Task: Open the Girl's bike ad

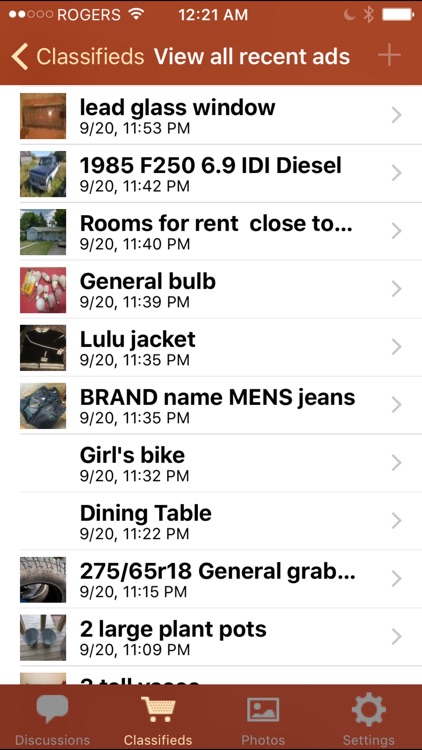Action: coord(211,463)
